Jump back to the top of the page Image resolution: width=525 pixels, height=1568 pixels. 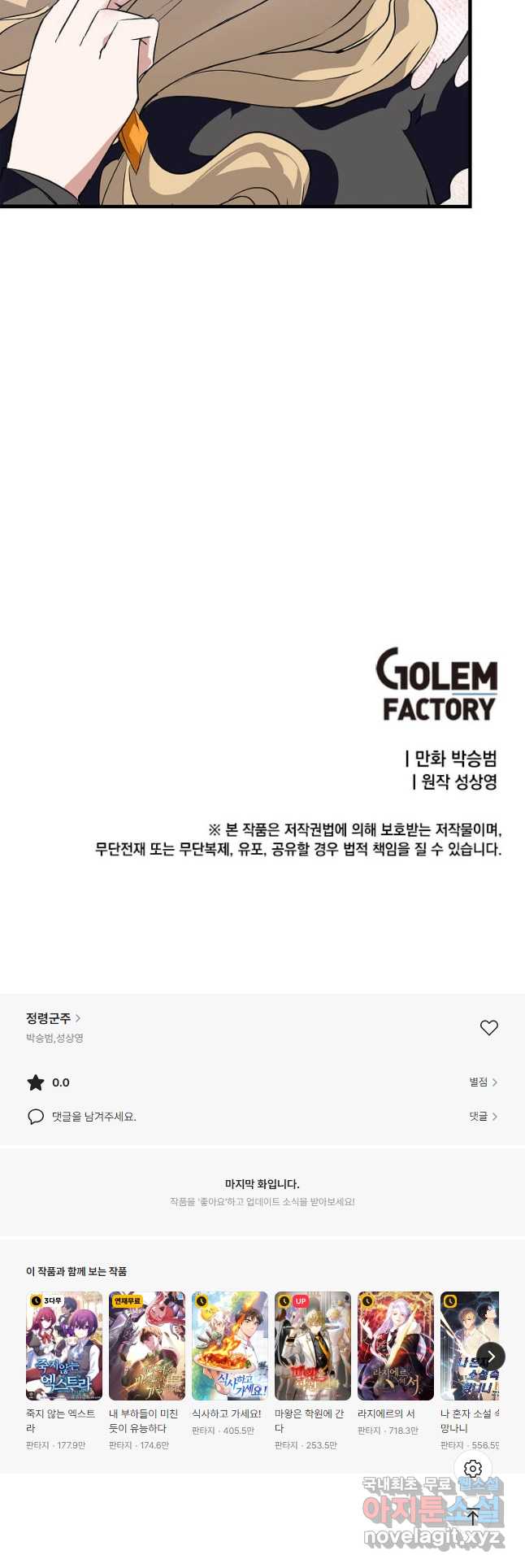pos(473,1515)
